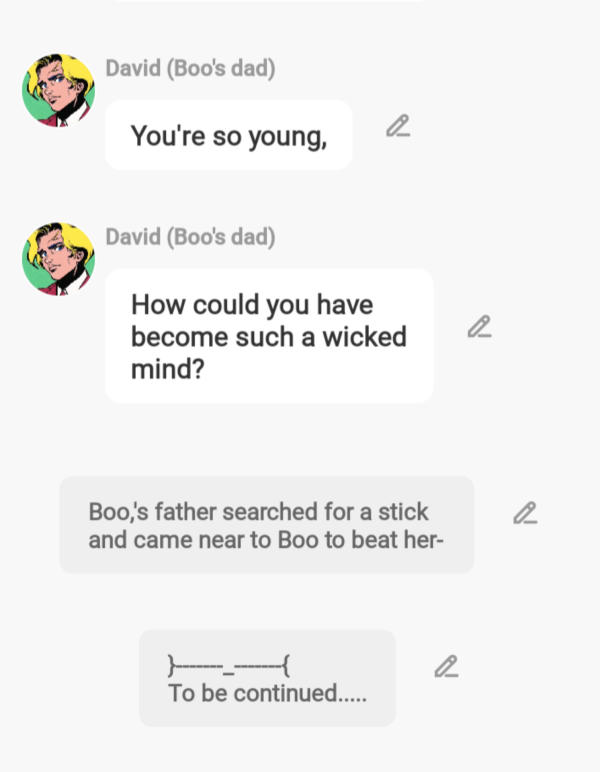600x772 pixels.
Task: Edit the "wicked mind" message
Action: (x=479, y=327)
